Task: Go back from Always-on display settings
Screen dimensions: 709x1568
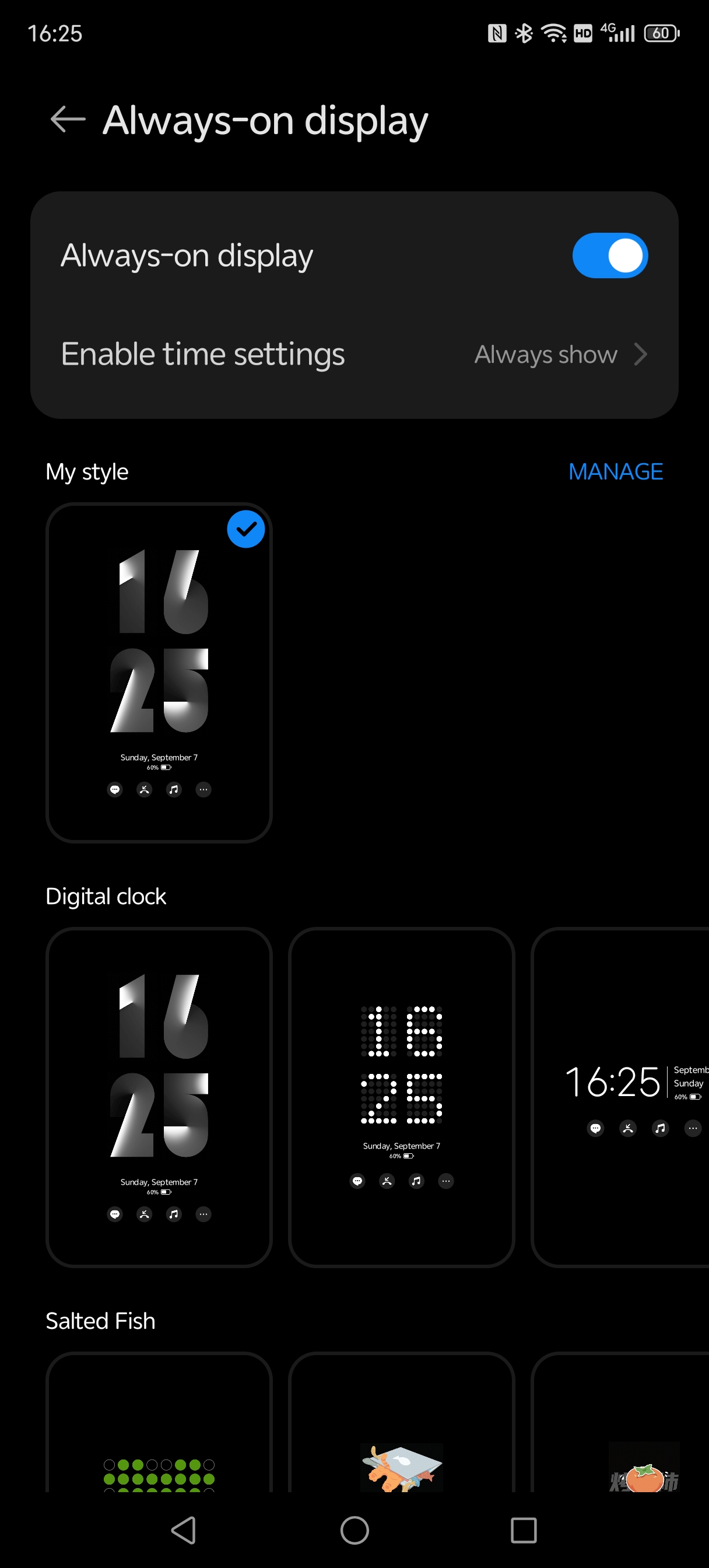Action: (67, 120)
